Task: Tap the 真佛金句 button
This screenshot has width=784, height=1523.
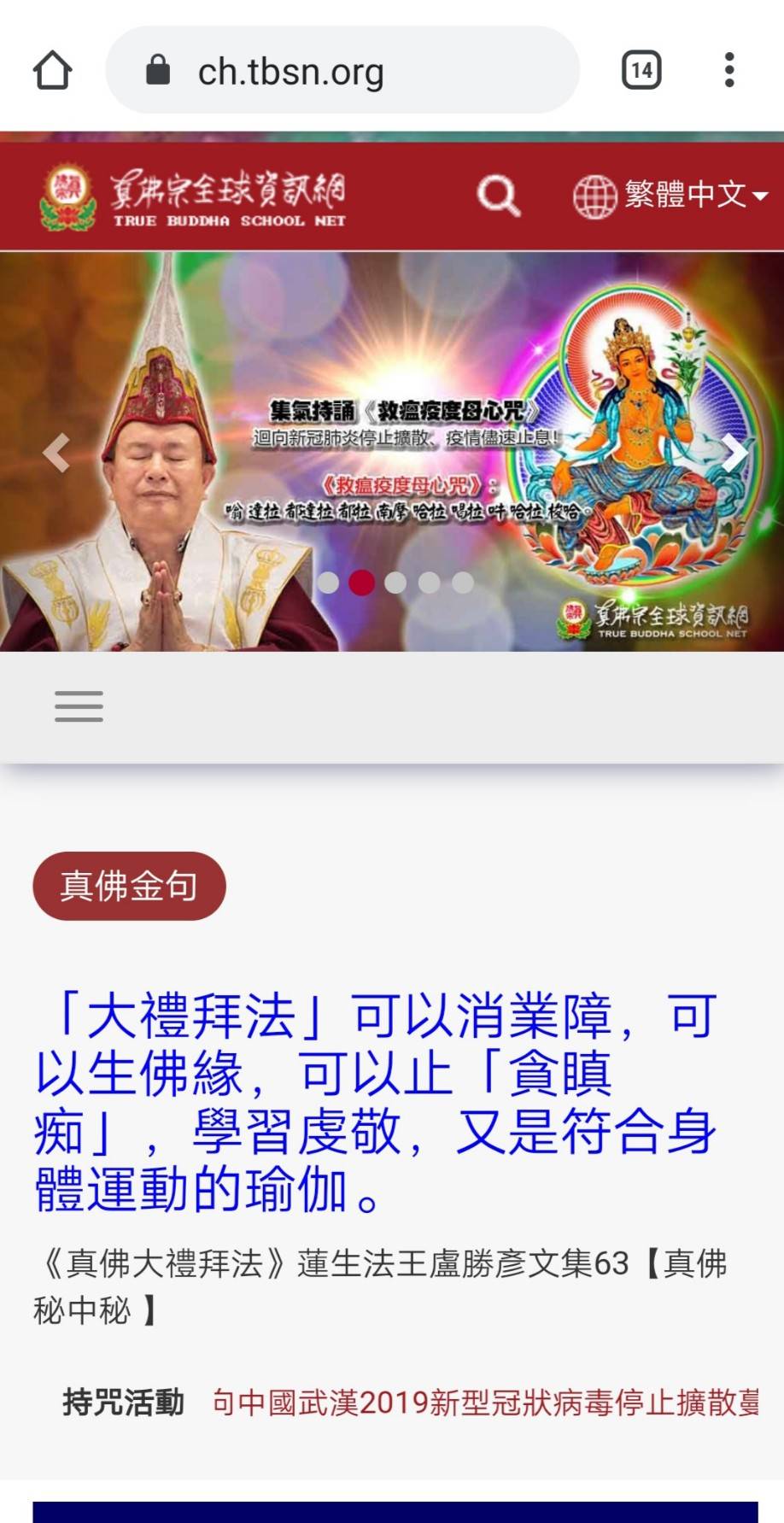Action: 129,886
